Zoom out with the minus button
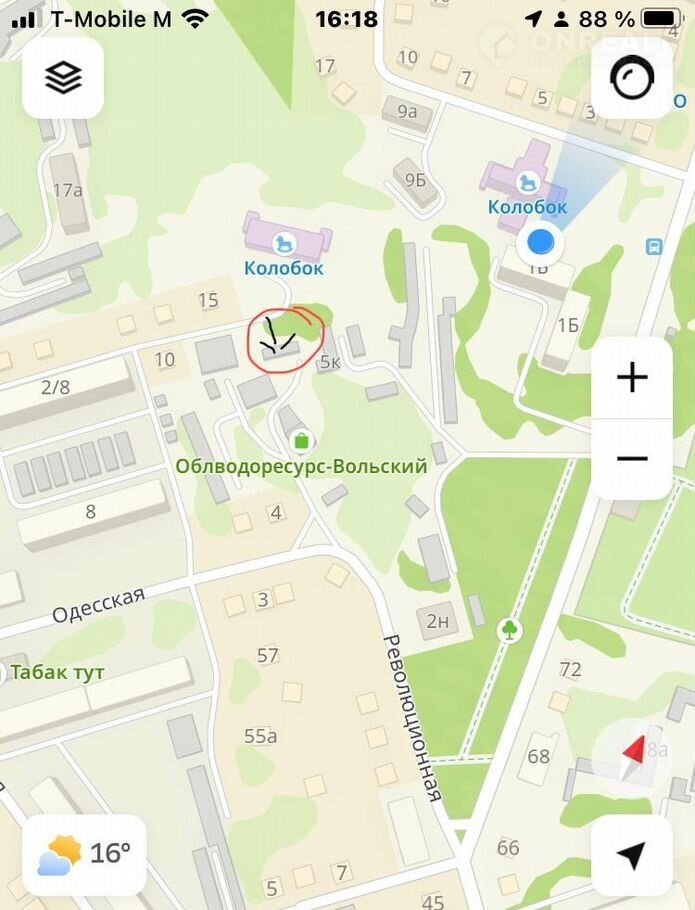The height and width of the screenshot is (910, 695). 631,458
